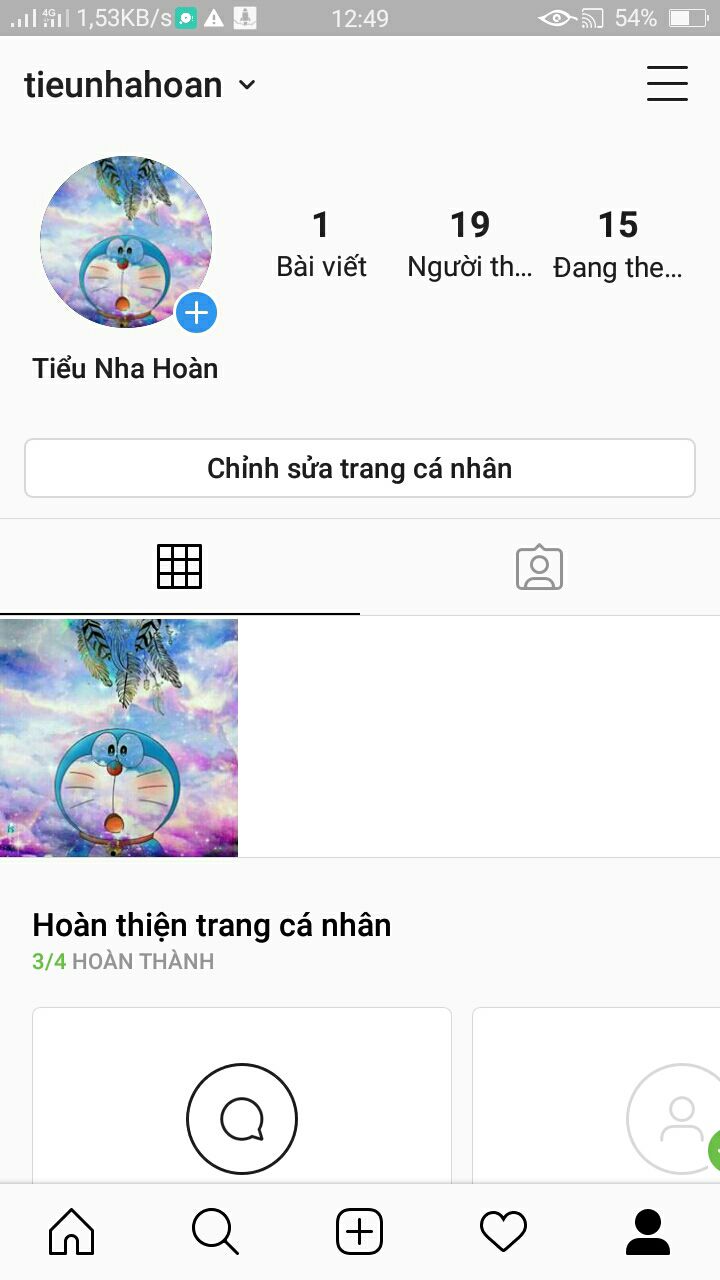
Task: Open the activity heart tab
Action: click(504, 1232)
